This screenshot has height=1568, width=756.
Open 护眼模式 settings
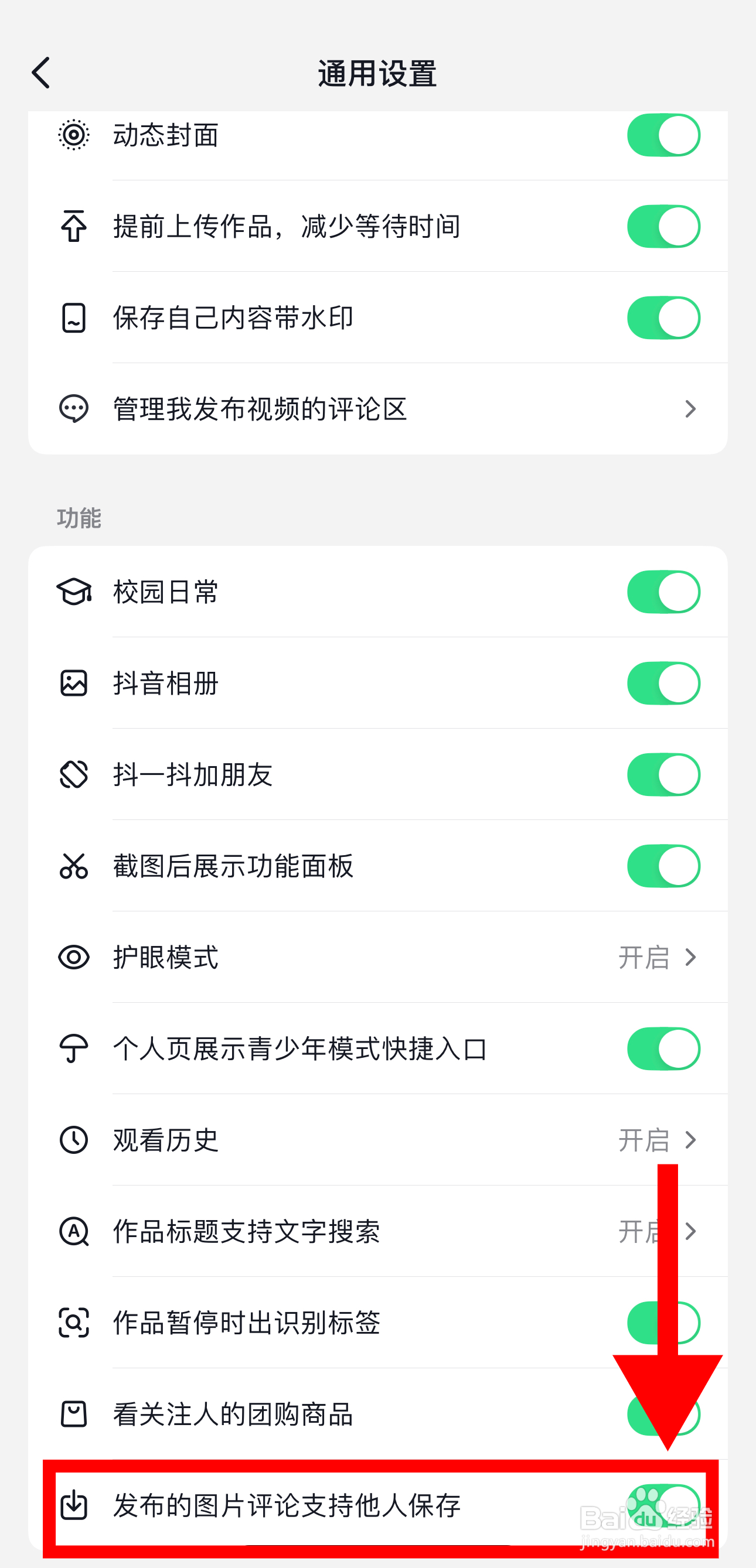click(x=377, y=957)
